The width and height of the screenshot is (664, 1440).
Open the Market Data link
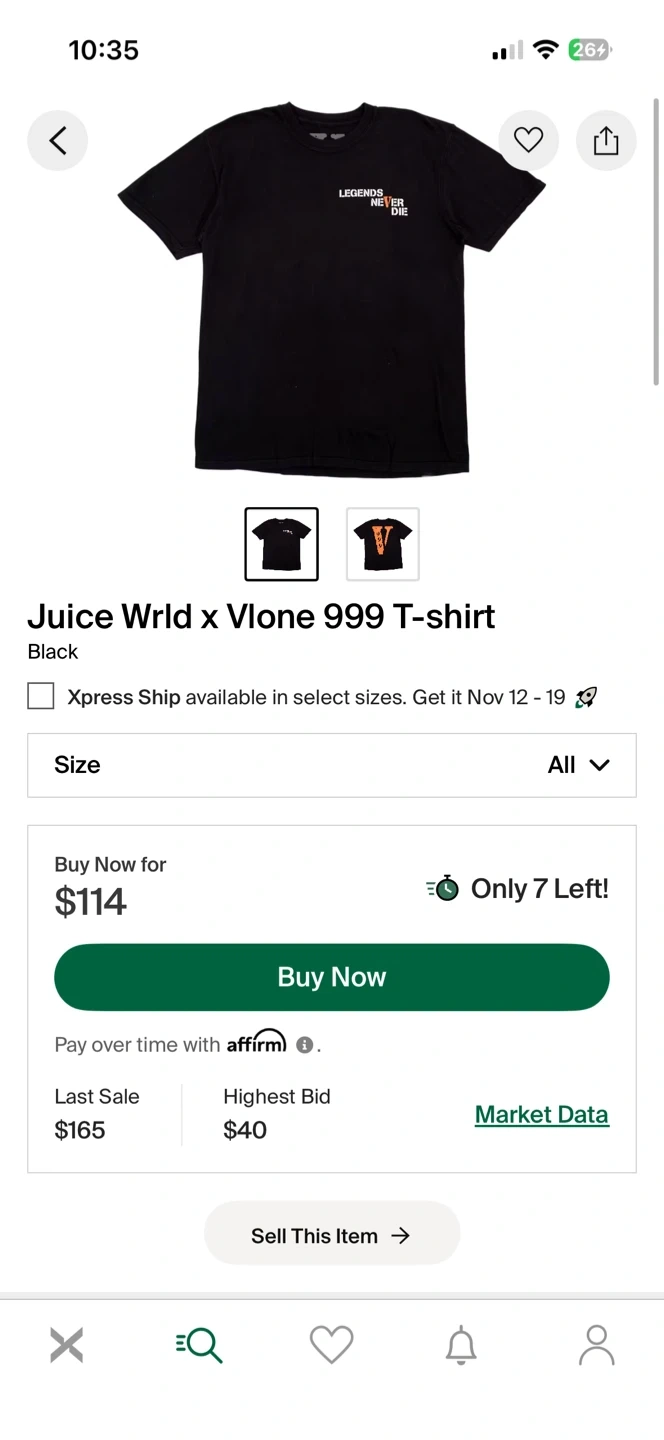click(541, 1114)
